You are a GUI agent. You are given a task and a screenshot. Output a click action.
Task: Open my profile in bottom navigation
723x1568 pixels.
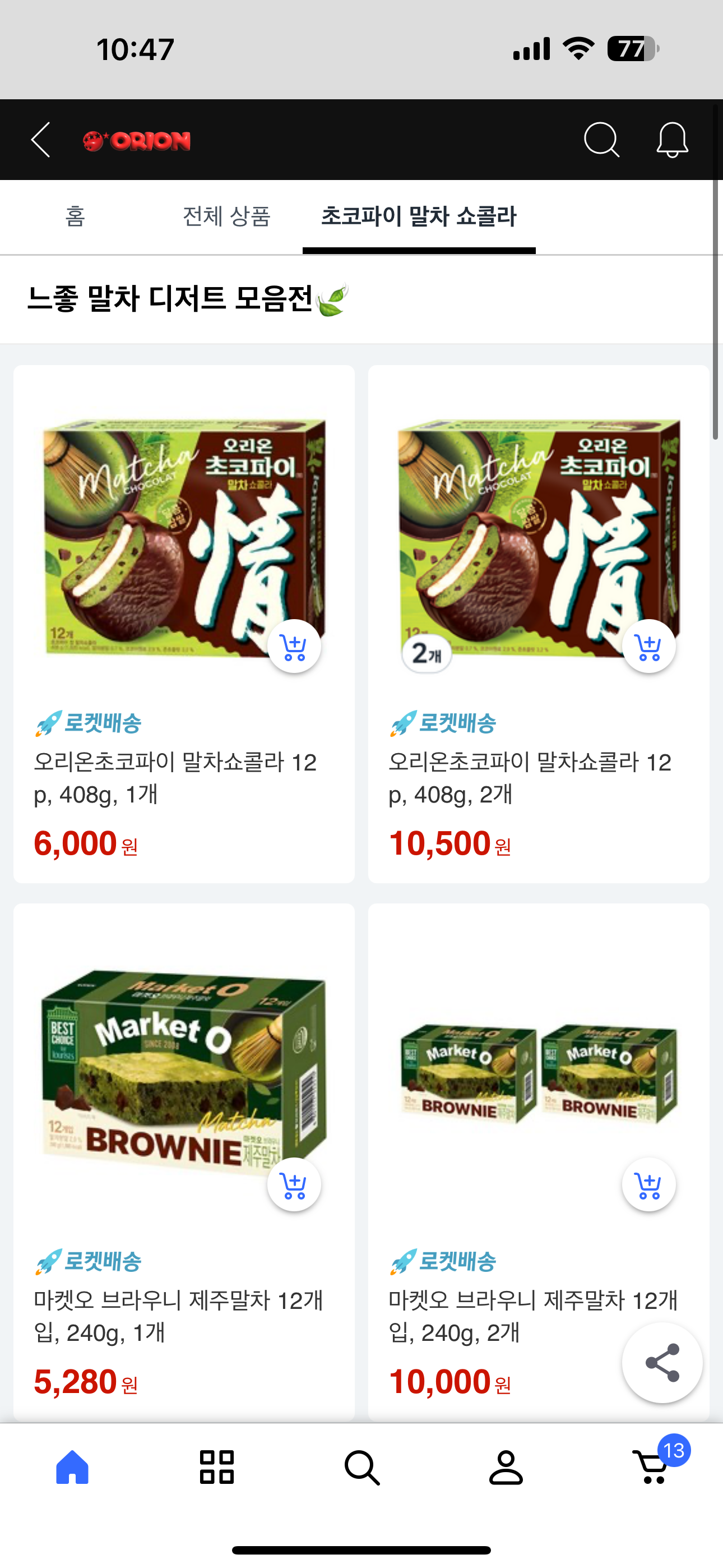click(506, 1467)
